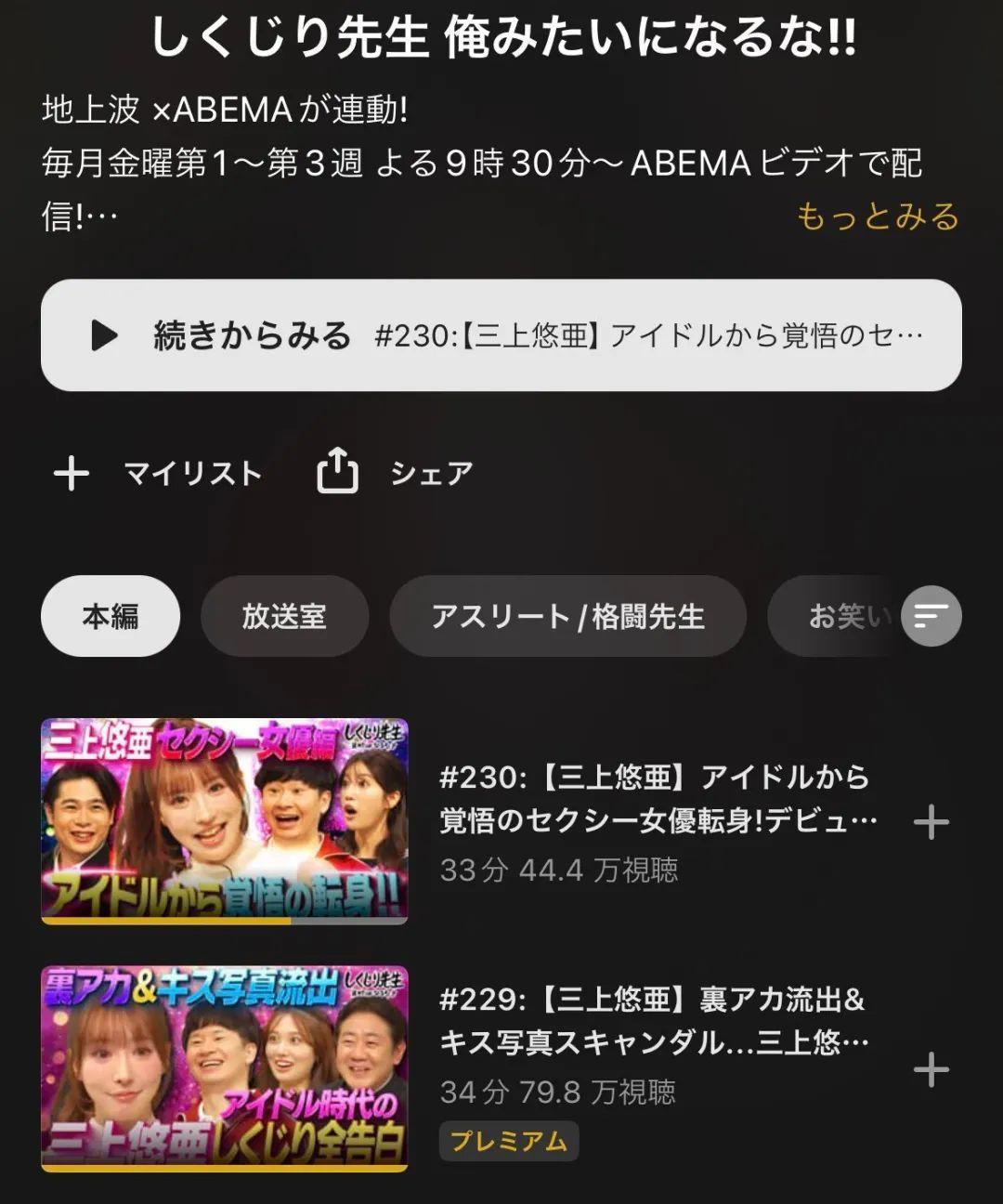Share this show via シェア
This screenshot has height=1204, width=1003.
click(x=396, y=474)
